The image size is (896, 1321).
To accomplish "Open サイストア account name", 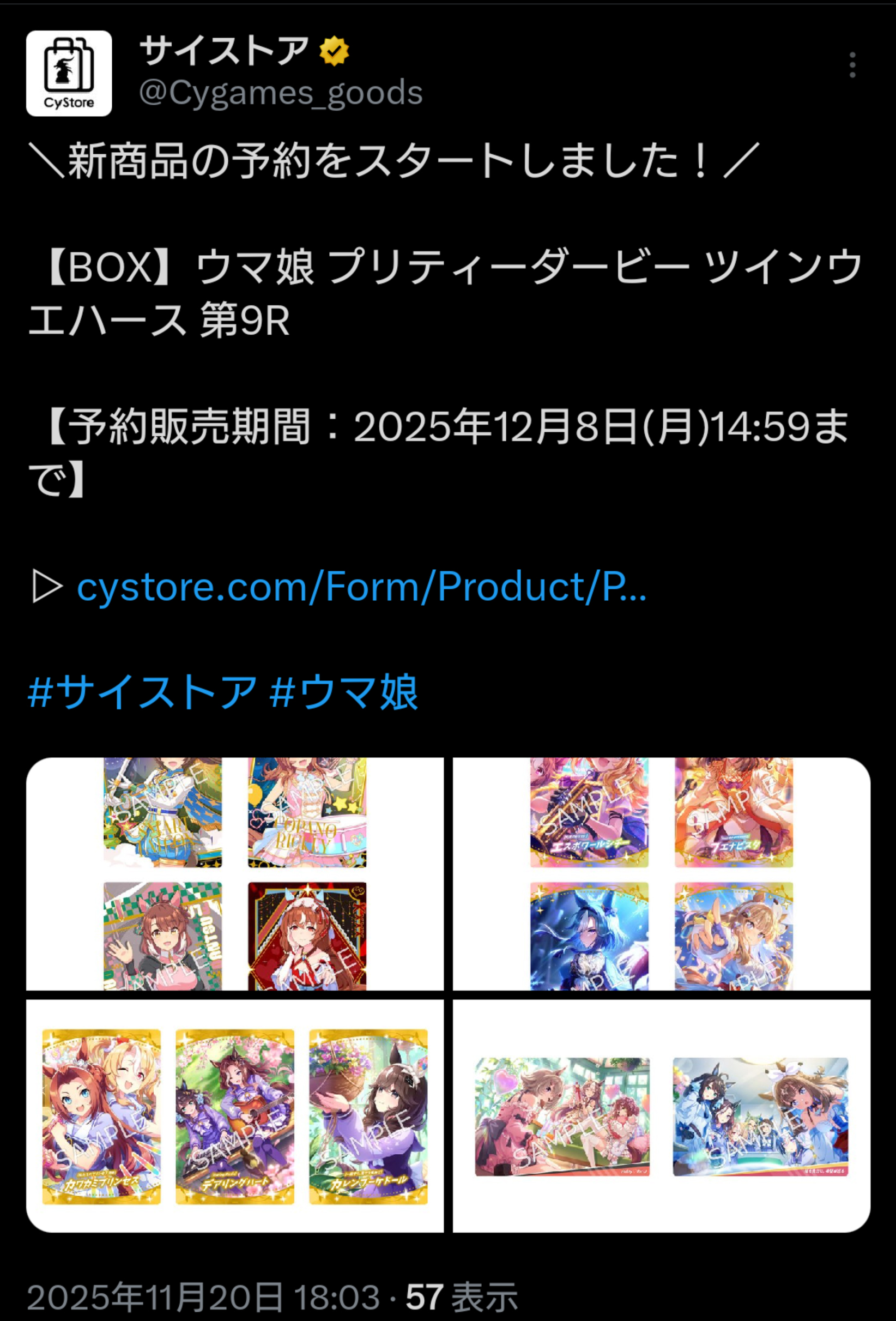I will pos(225,51).
